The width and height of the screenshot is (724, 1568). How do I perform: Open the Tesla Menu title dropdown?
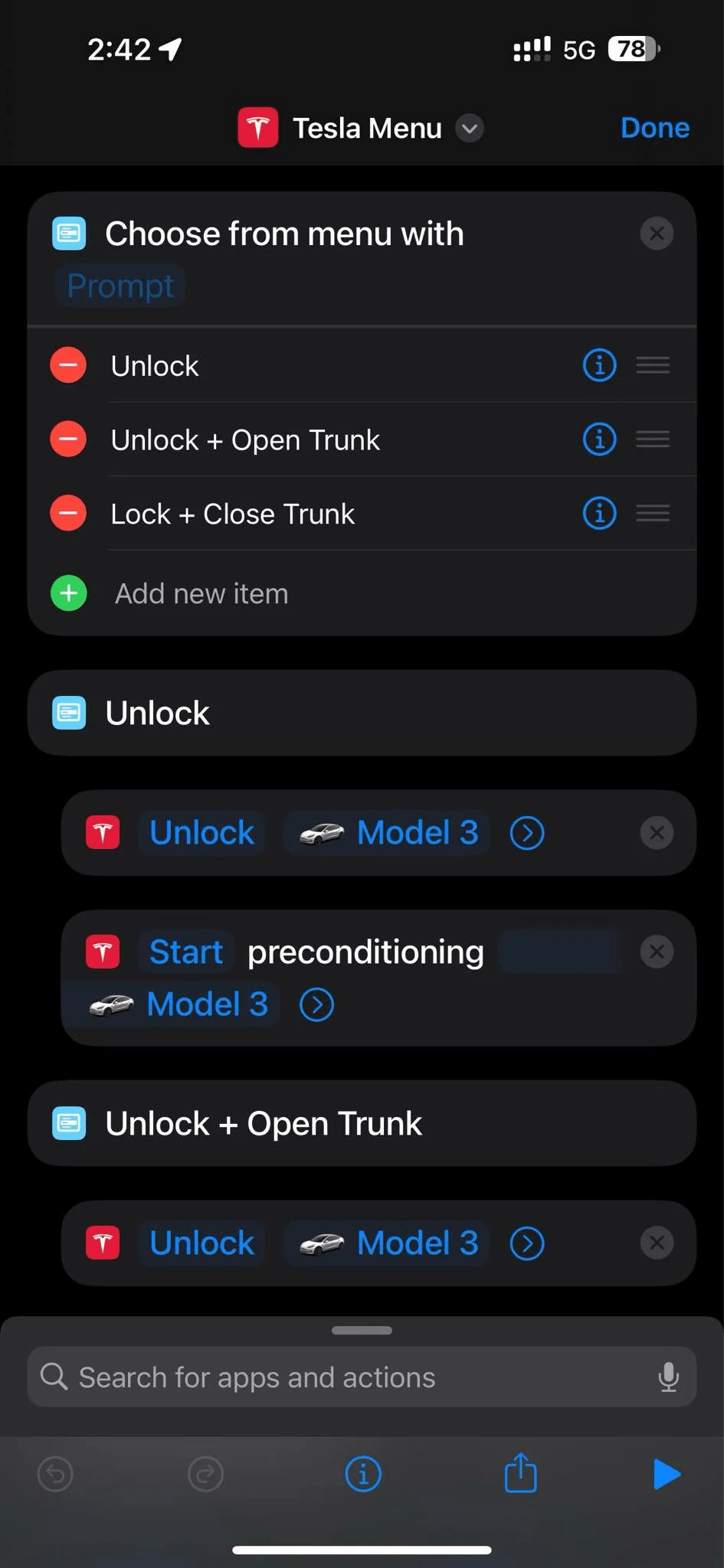[x=470, y=128]
